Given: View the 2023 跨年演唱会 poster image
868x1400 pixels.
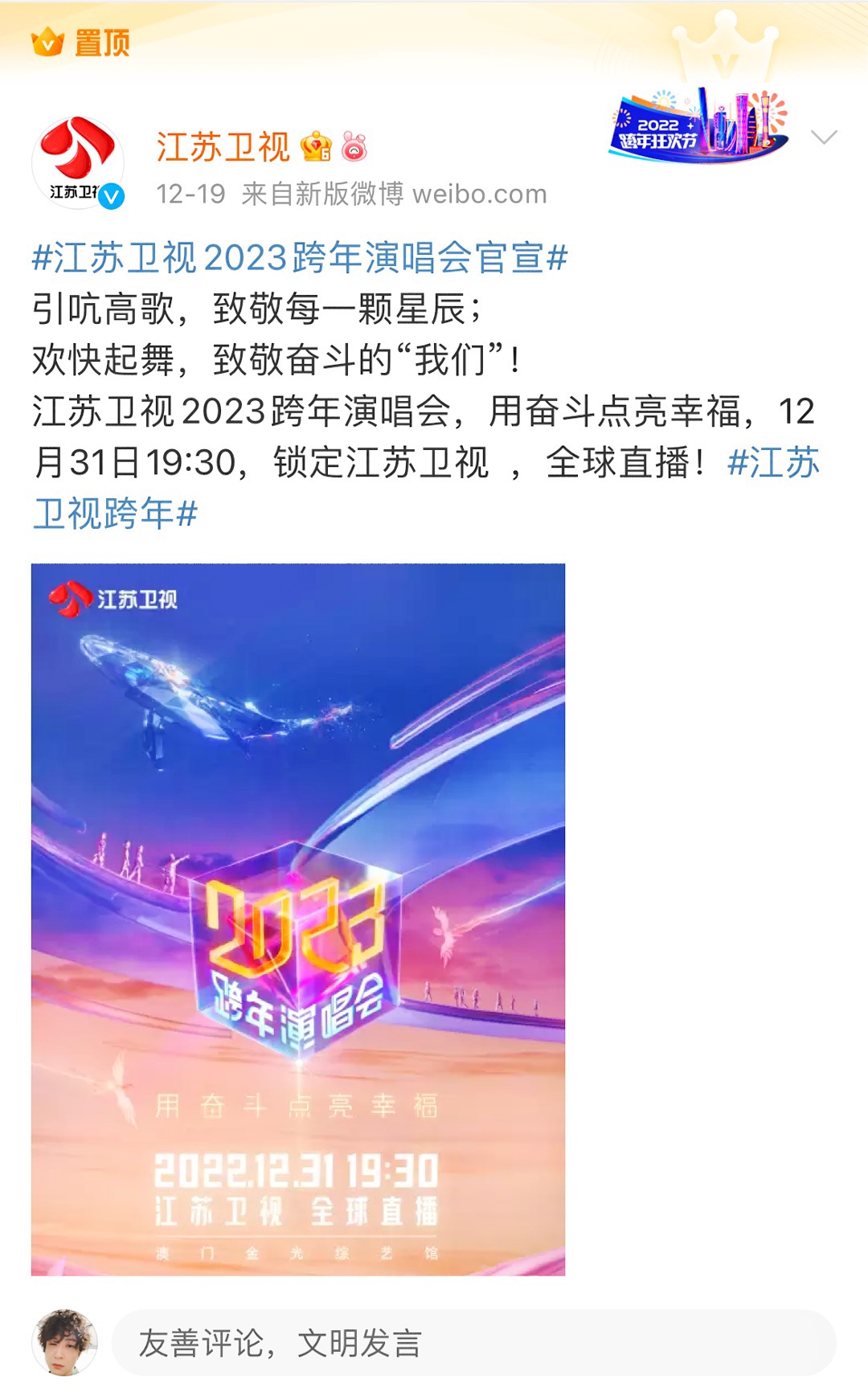Looking at the screenshot, I should 298,919.
